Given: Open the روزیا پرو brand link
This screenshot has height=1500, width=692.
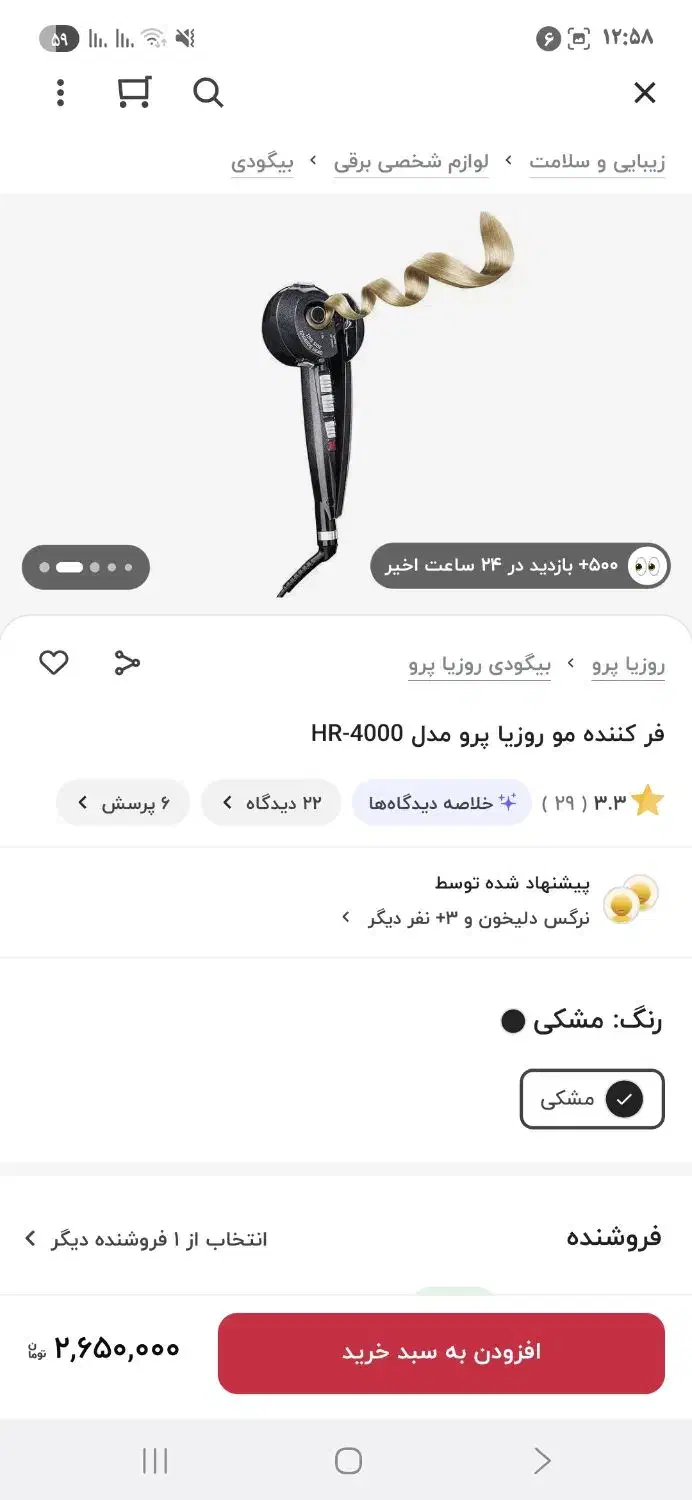Looking at the screenshot, I should (x=628, y=664).
